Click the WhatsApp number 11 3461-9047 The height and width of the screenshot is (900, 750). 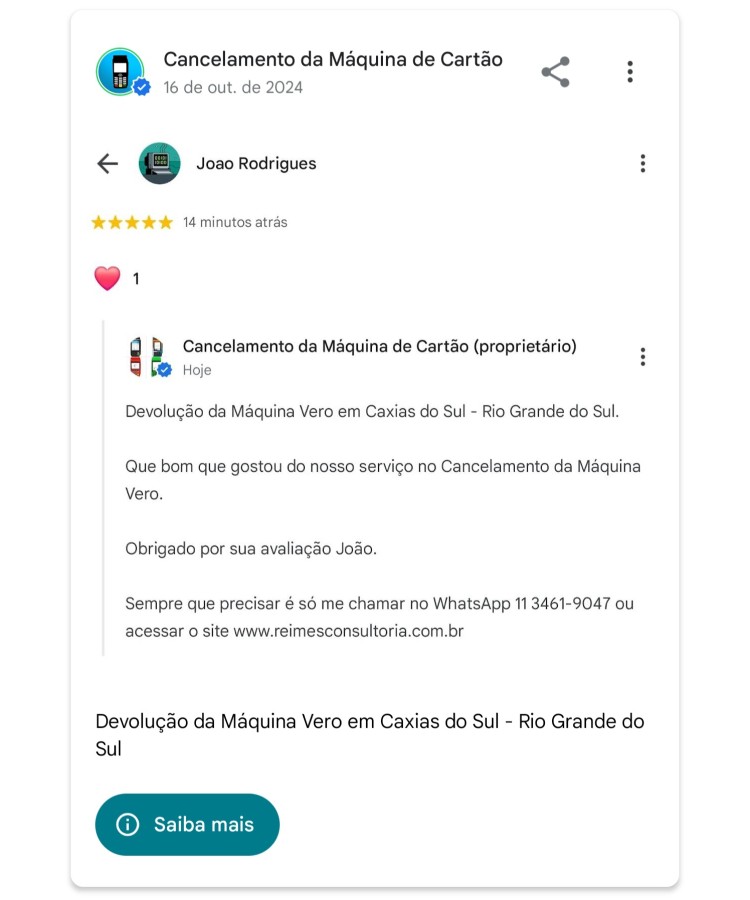(x=565, y=603)
